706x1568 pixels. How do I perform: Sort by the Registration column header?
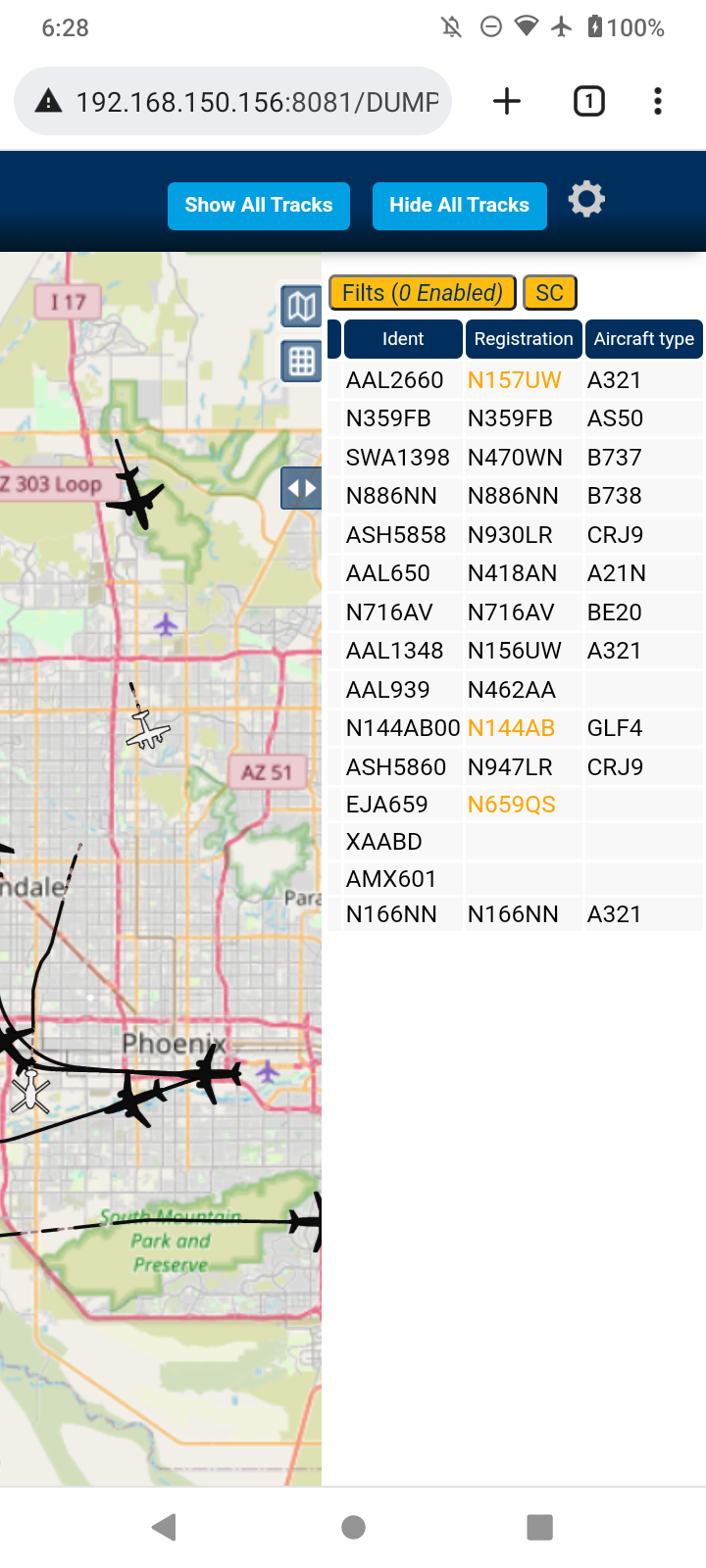pyautogui.click(x=524, y=339)
